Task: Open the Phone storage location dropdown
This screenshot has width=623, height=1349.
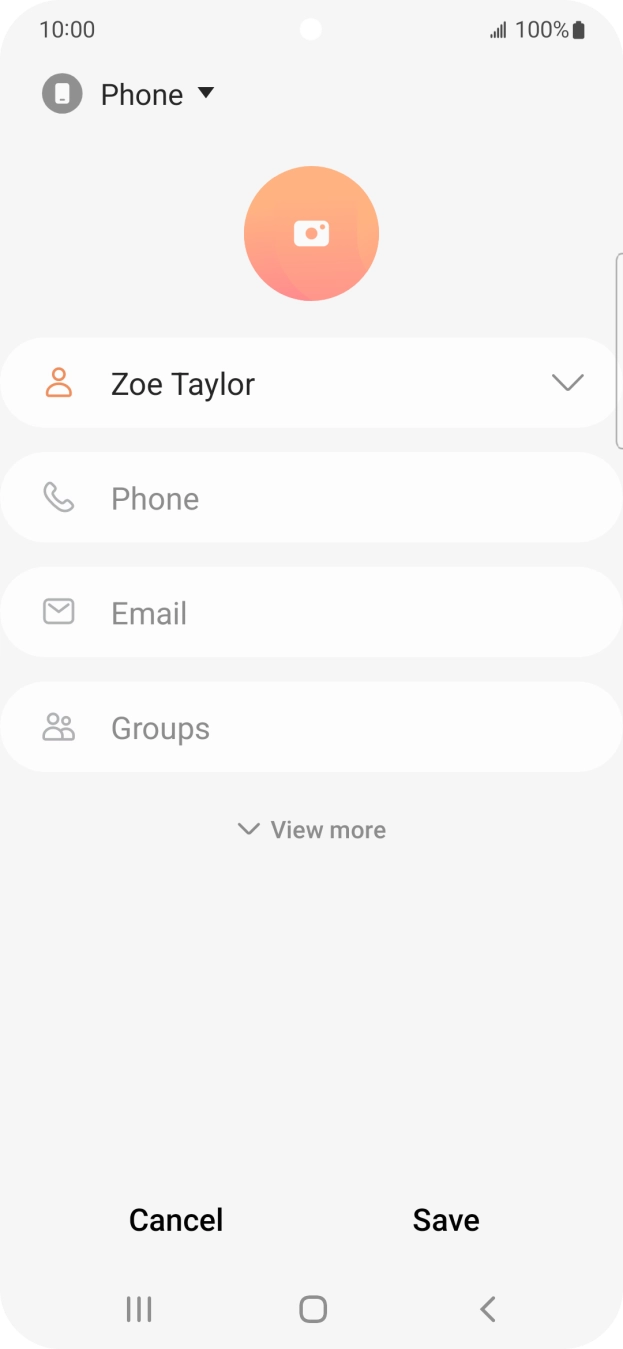Action: tap(130, 95)
